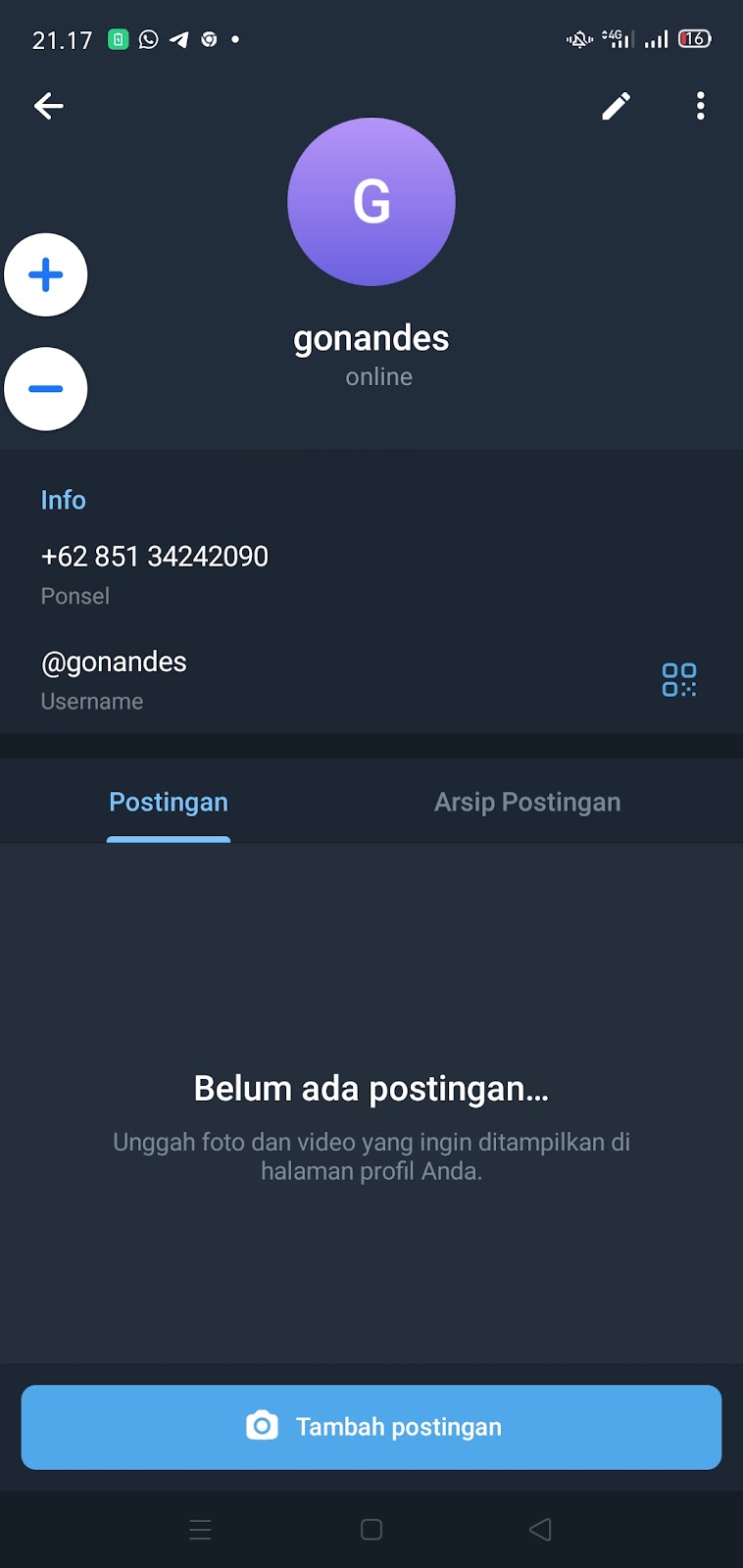The height and width of the screenshot is (1568, 743).
Task: Switch to the Postingan tab
Action: coord(169,803)
